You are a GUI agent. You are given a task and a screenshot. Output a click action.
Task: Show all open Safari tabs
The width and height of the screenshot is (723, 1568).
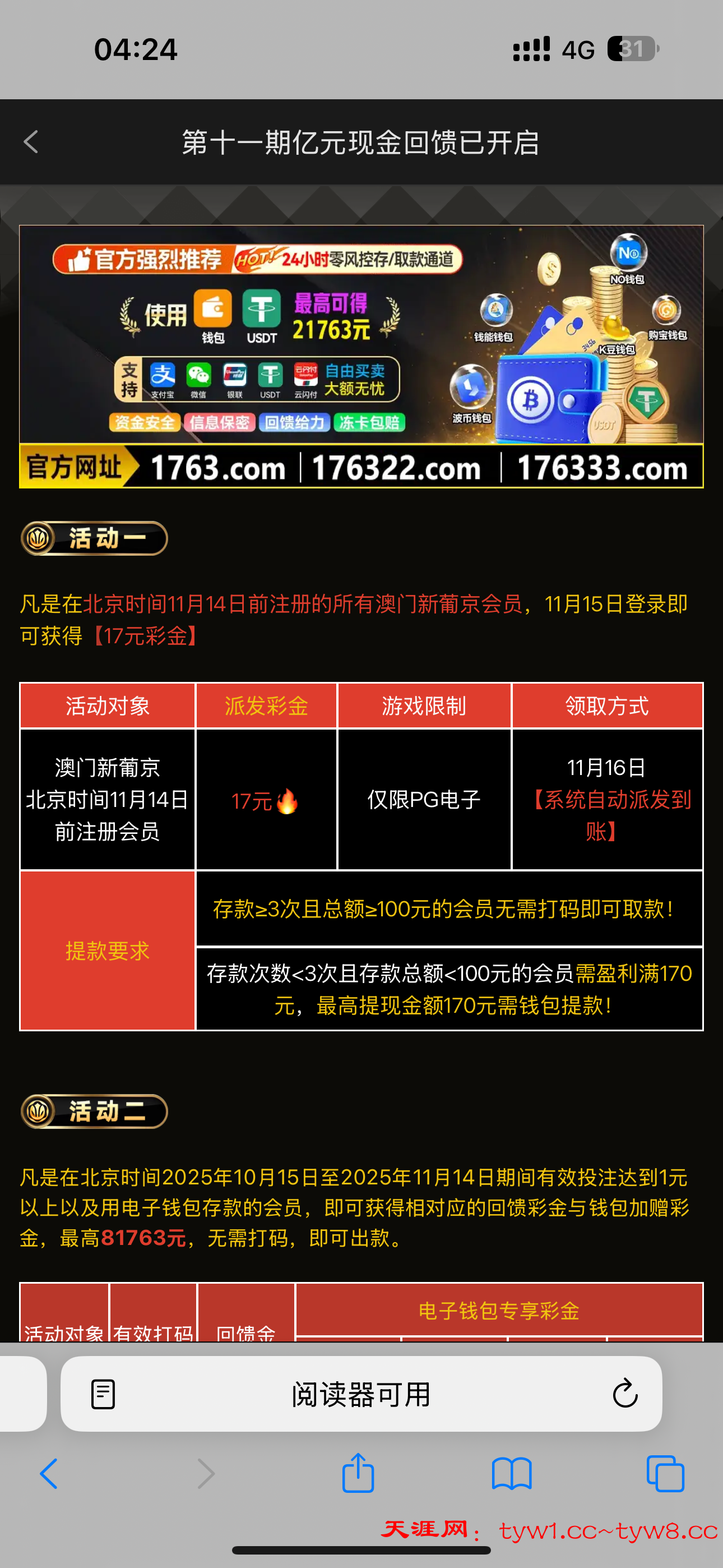tap(665, 1474)
